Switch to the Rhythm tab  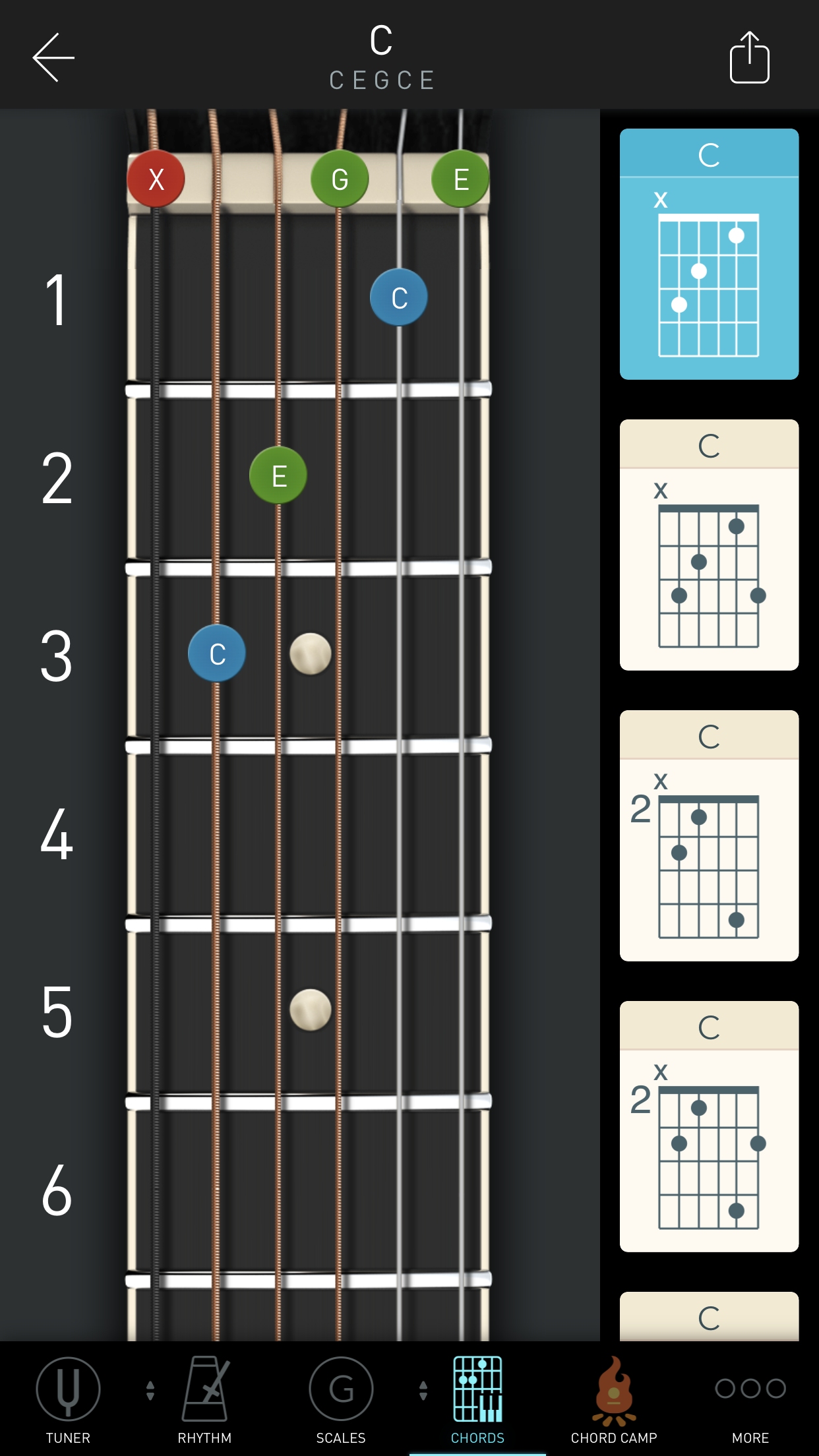[x=204, y=1399]
